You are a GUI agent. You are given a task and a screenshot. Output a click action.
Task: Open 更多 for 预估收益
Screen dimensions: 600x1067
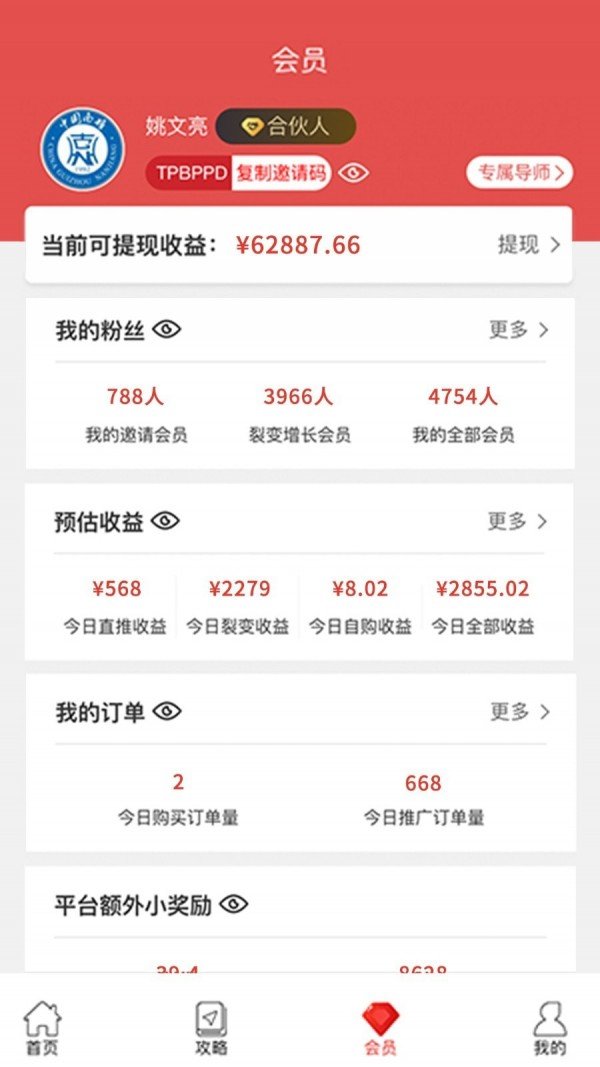point(518,521)
